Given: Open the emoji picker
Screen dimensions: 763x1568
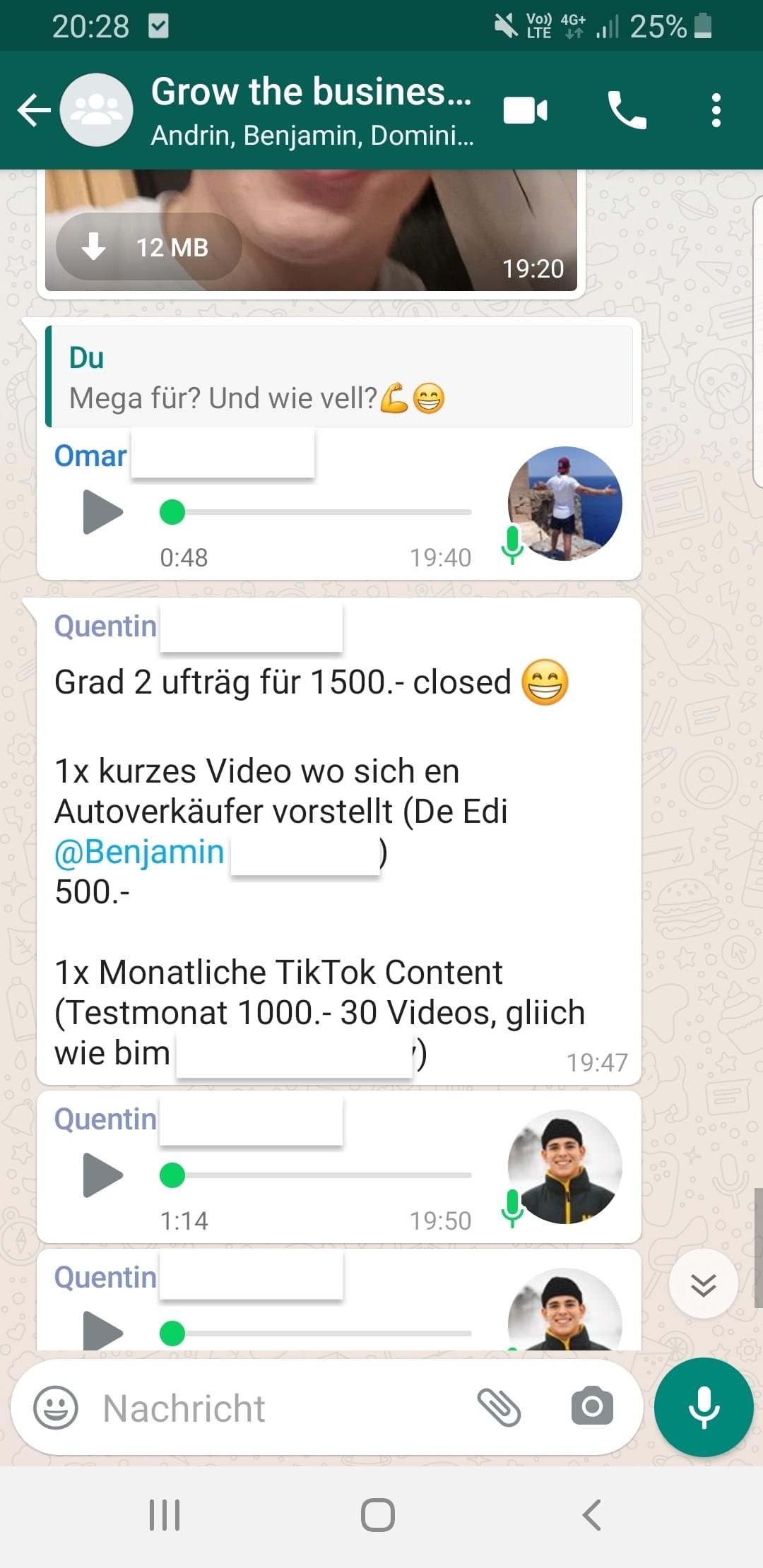Looking at the screenshot, I should (x=56, y=1407).
